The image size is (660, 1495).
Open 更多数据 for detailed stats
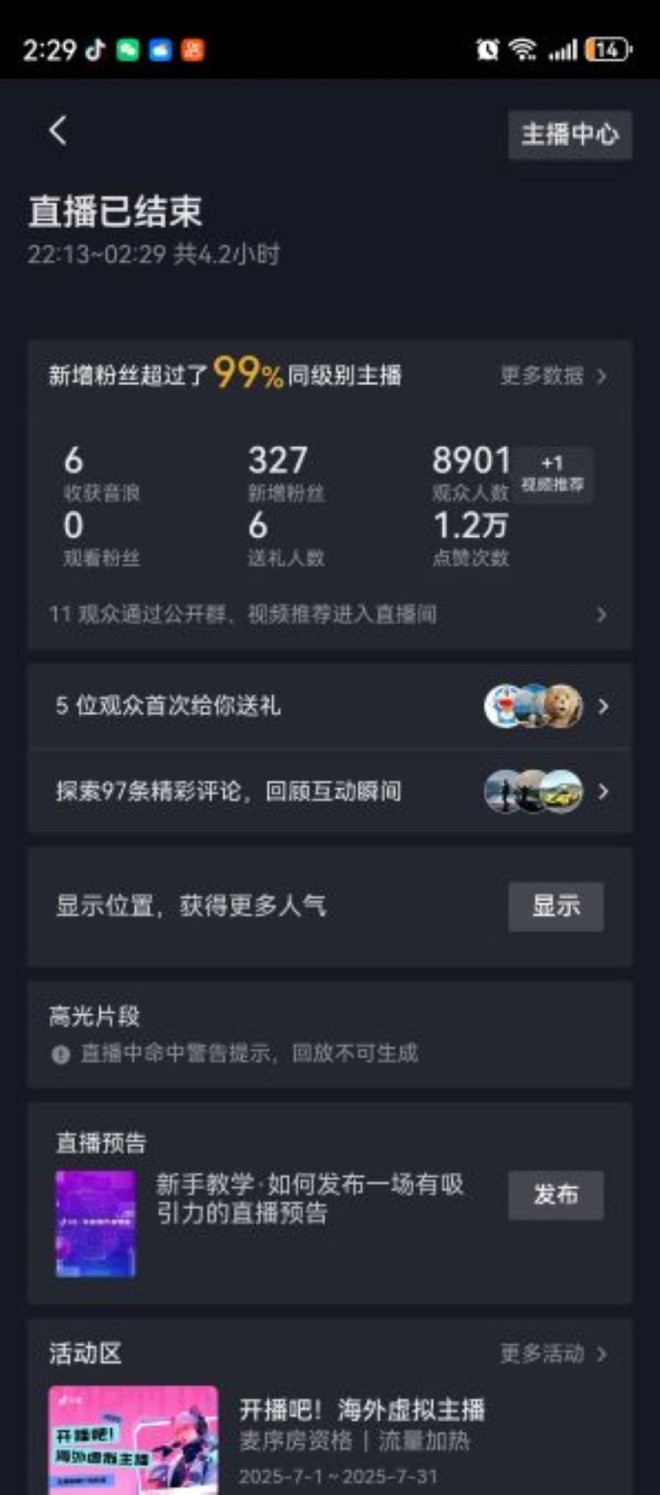[x=553, y=376]
